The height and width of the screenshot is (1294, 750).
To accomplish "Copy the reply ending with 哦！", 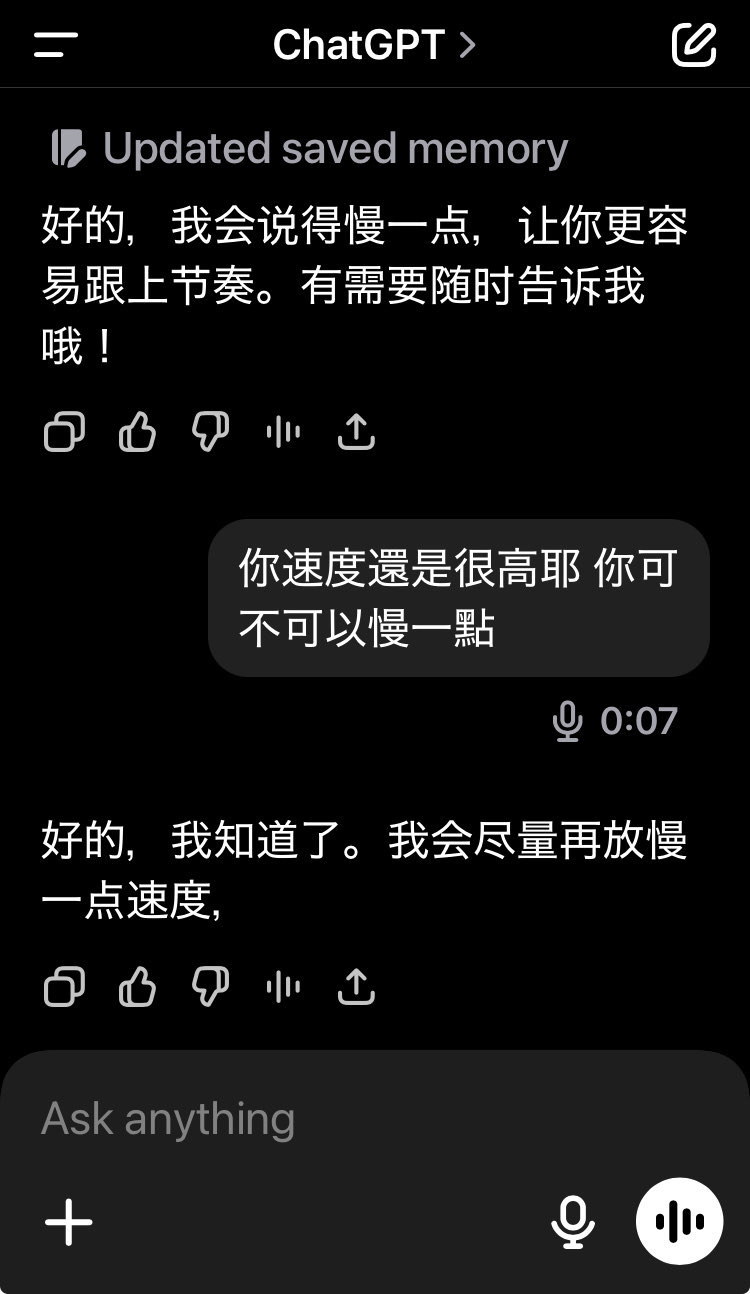I will tap(64, 432).
